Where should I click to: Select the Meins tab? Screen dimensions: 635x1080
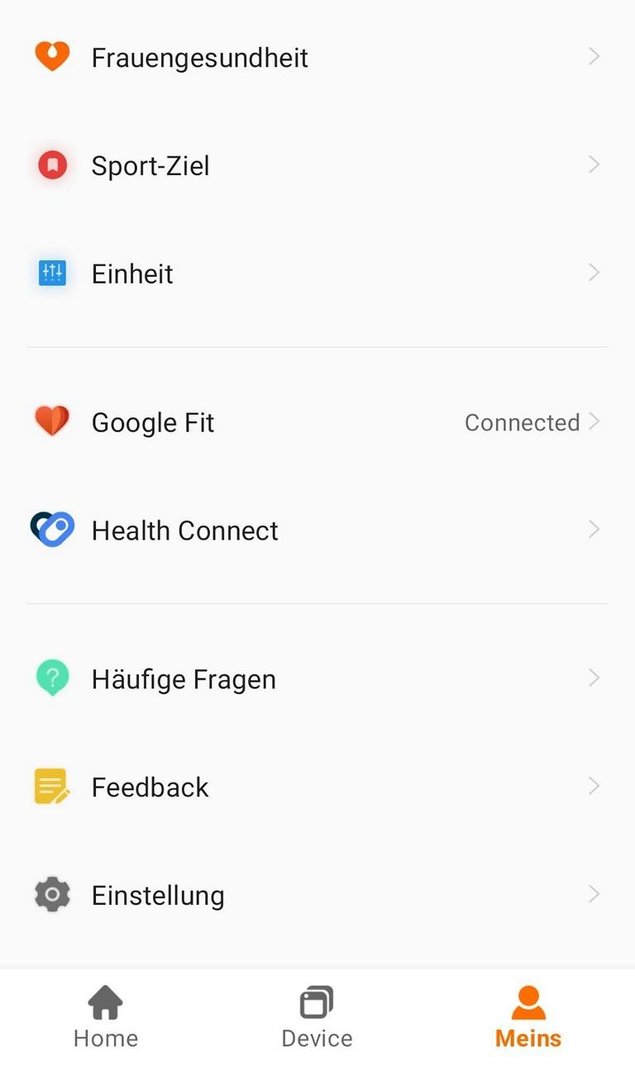[x=528, y=1017]
